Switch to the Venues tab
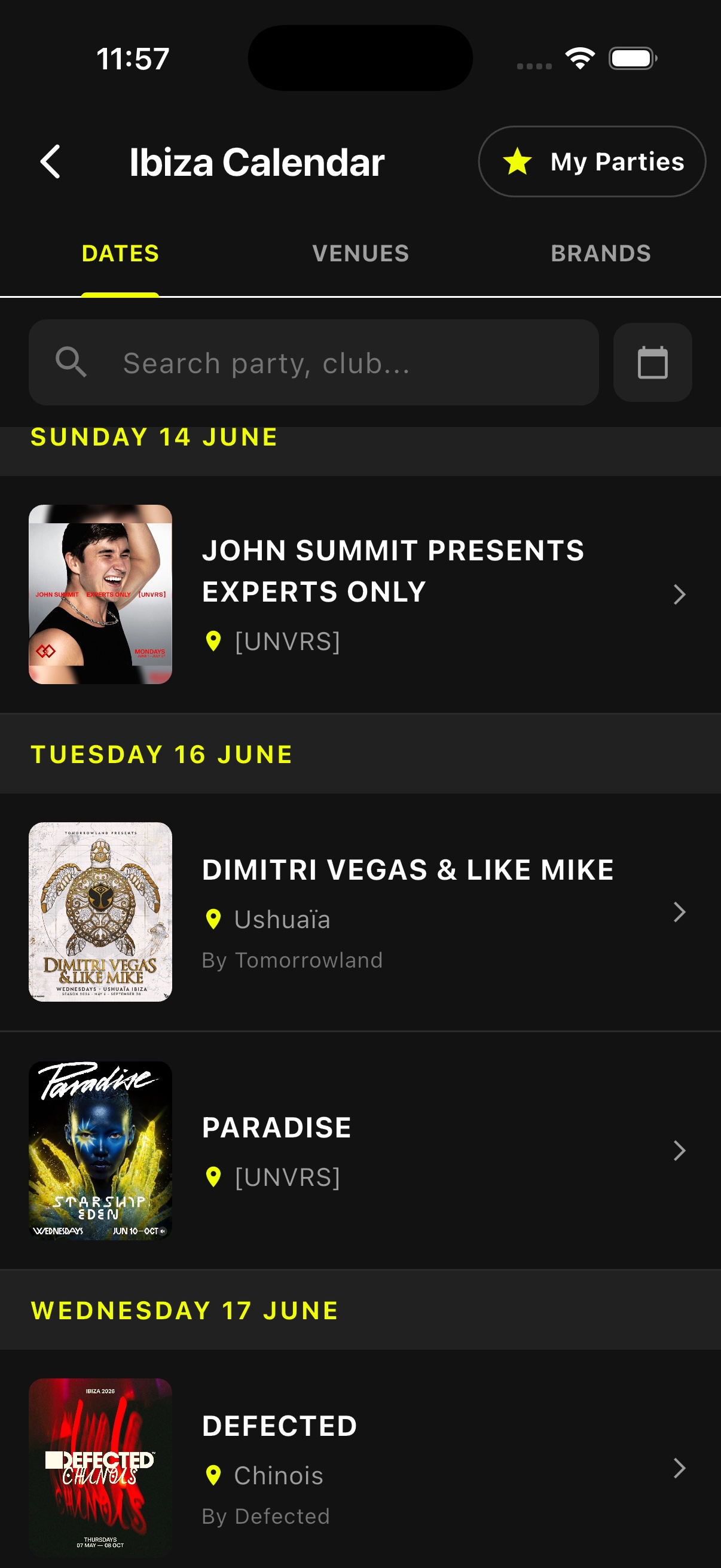Viewport: 721px width, 1568px height. pos(360,254)
